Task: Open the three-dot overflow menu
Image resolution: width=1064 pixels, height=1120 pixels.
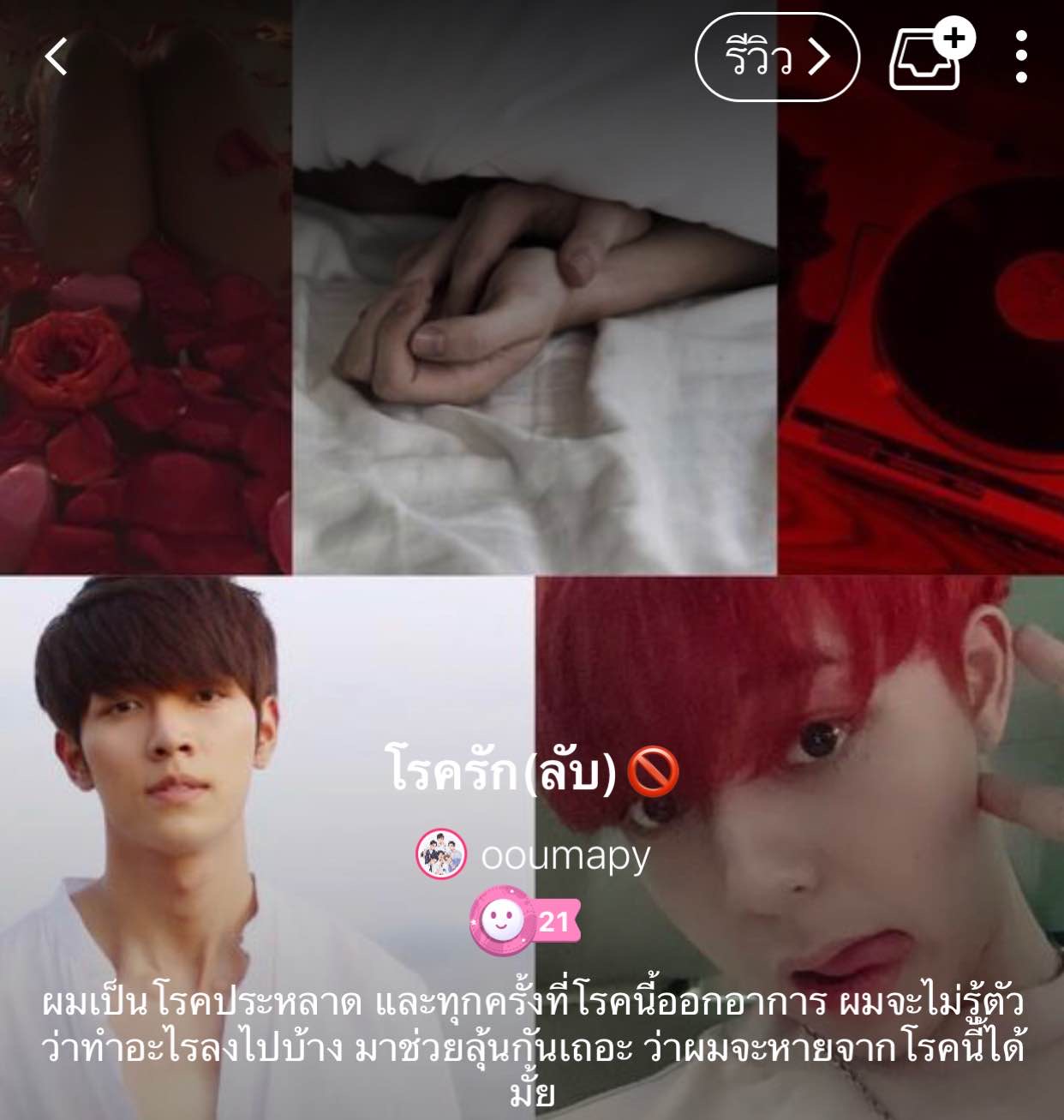Action: pyautogui.click(x=1020, y=57)
